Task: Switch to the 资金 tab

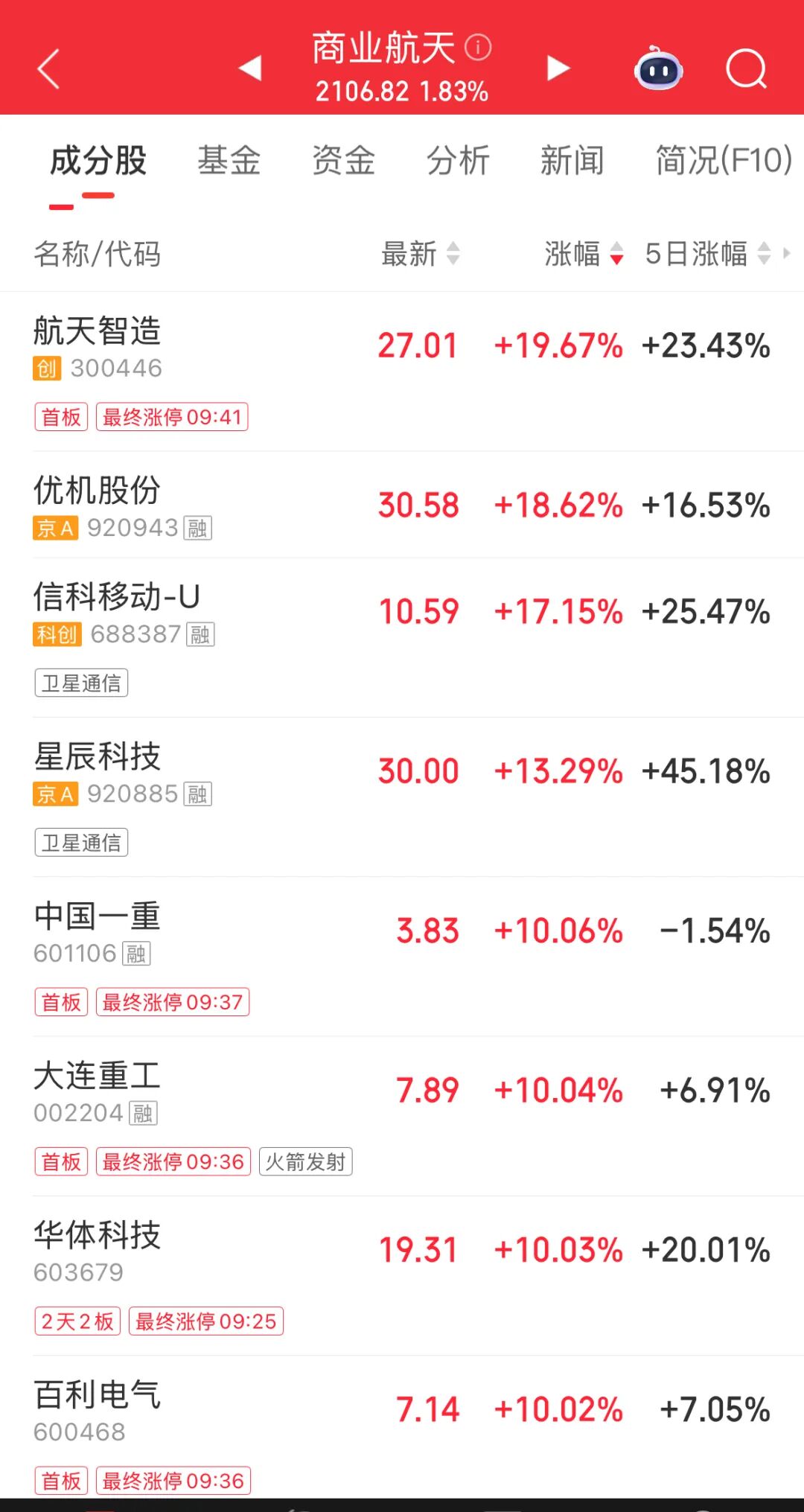Action: (343, 161)
